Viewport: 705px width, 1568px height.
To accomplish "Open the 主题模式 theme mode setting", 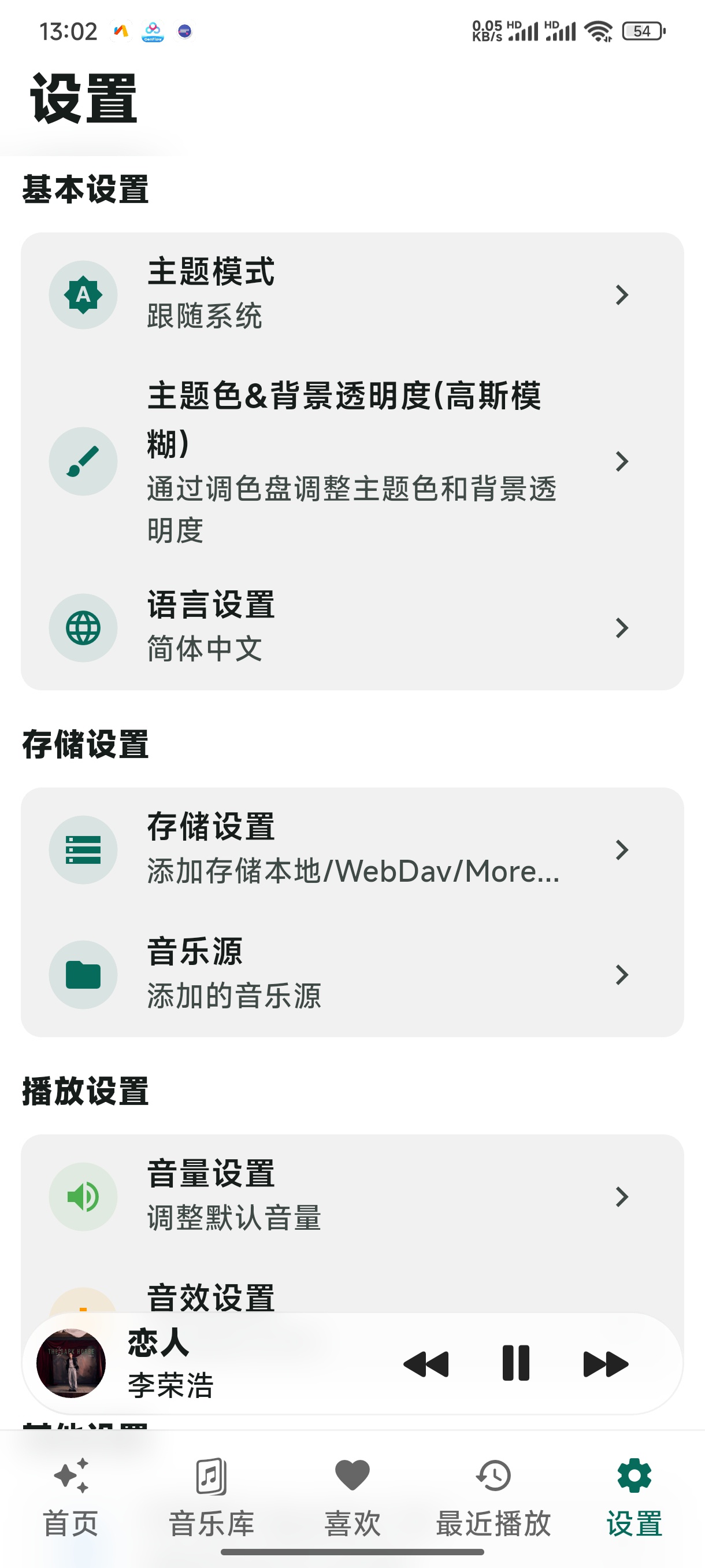I will pos(351,295).
